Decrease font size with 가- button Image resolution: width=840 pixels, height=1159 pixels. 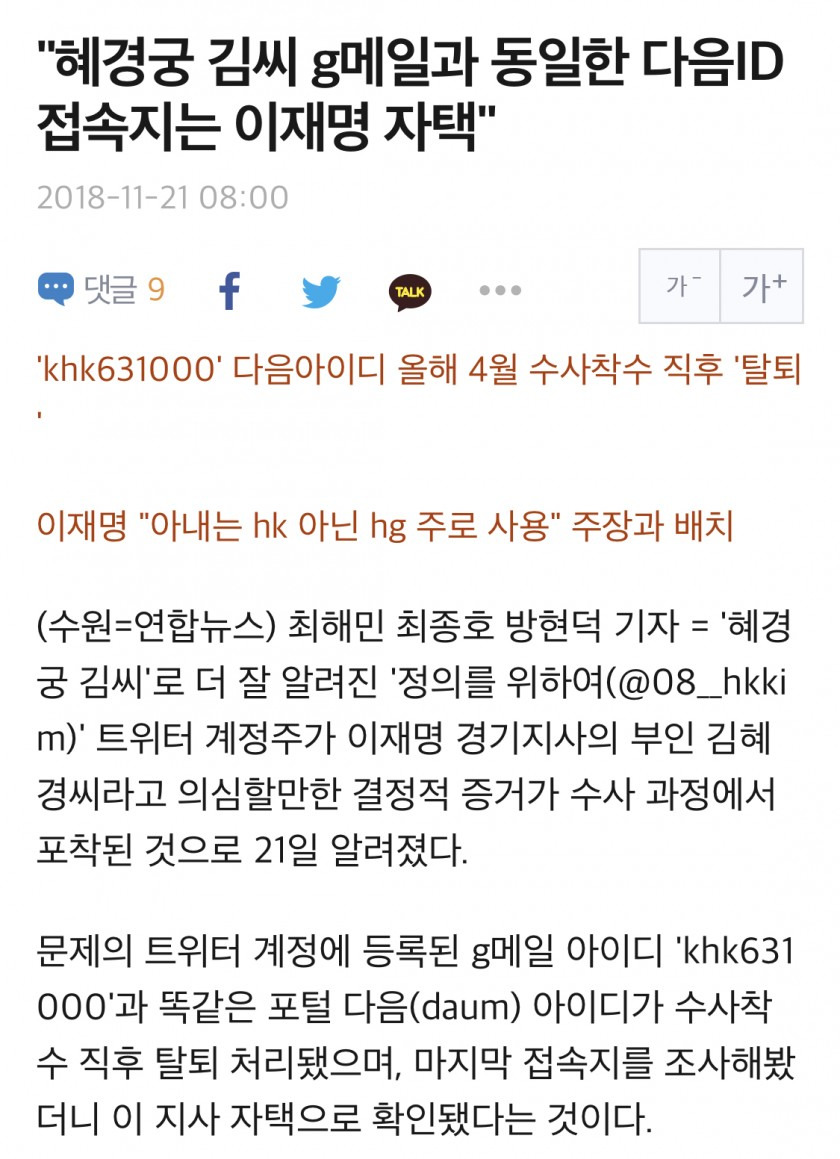click(681, 287)
